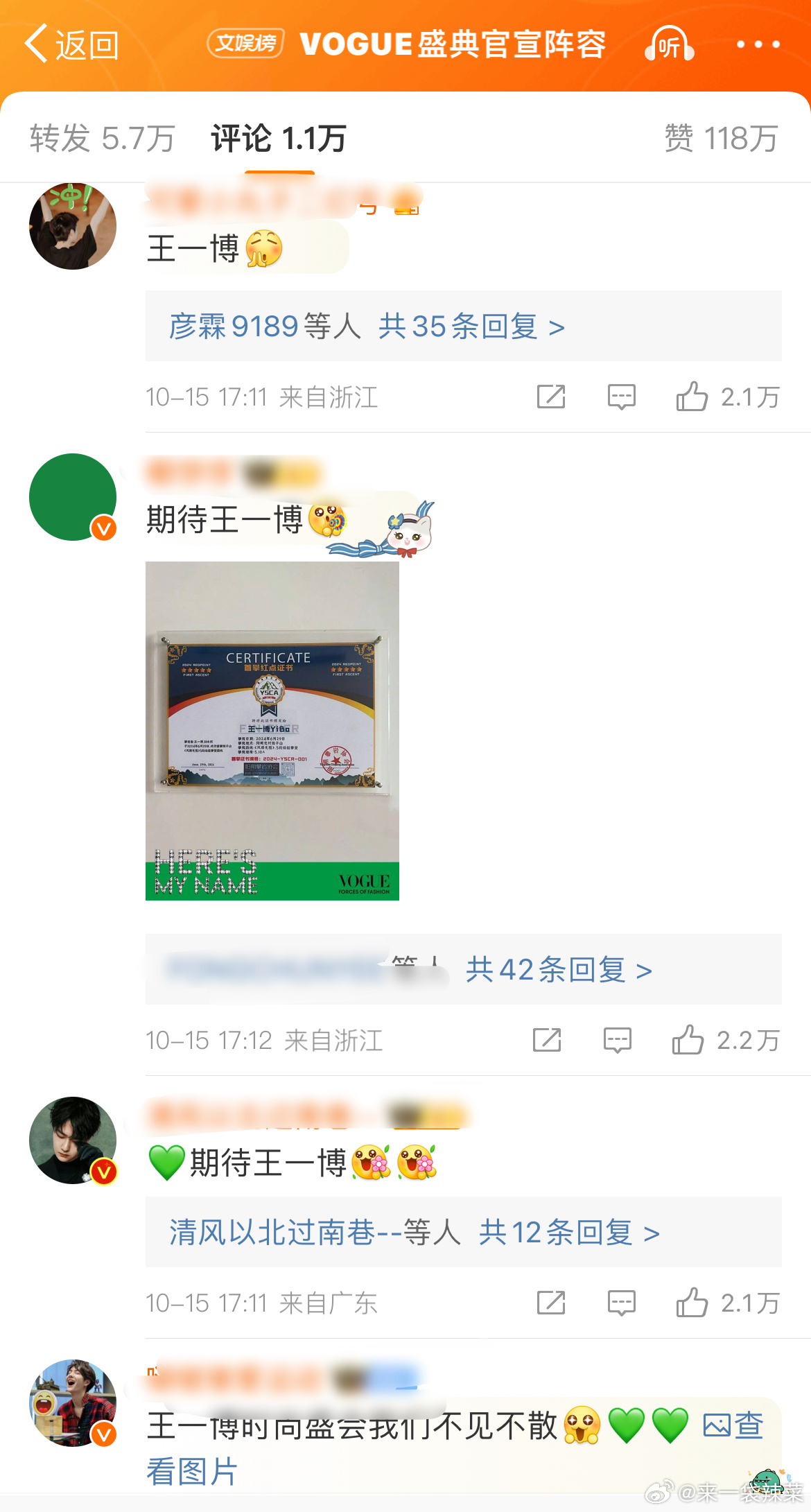Go back using the 返回 arrow

(69, 45)
